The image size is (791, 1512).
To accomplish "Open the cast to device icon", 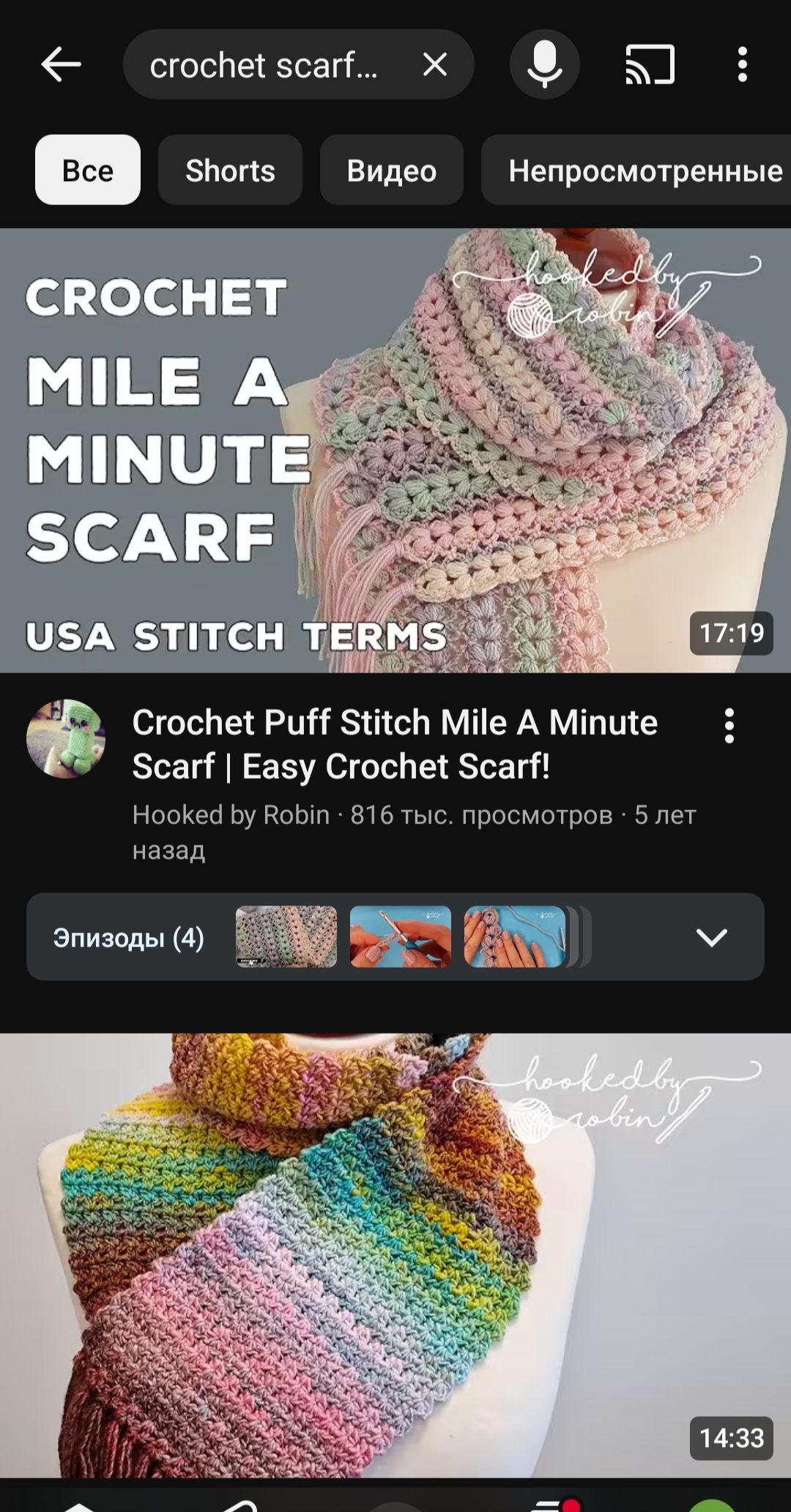I will (650, 64).
